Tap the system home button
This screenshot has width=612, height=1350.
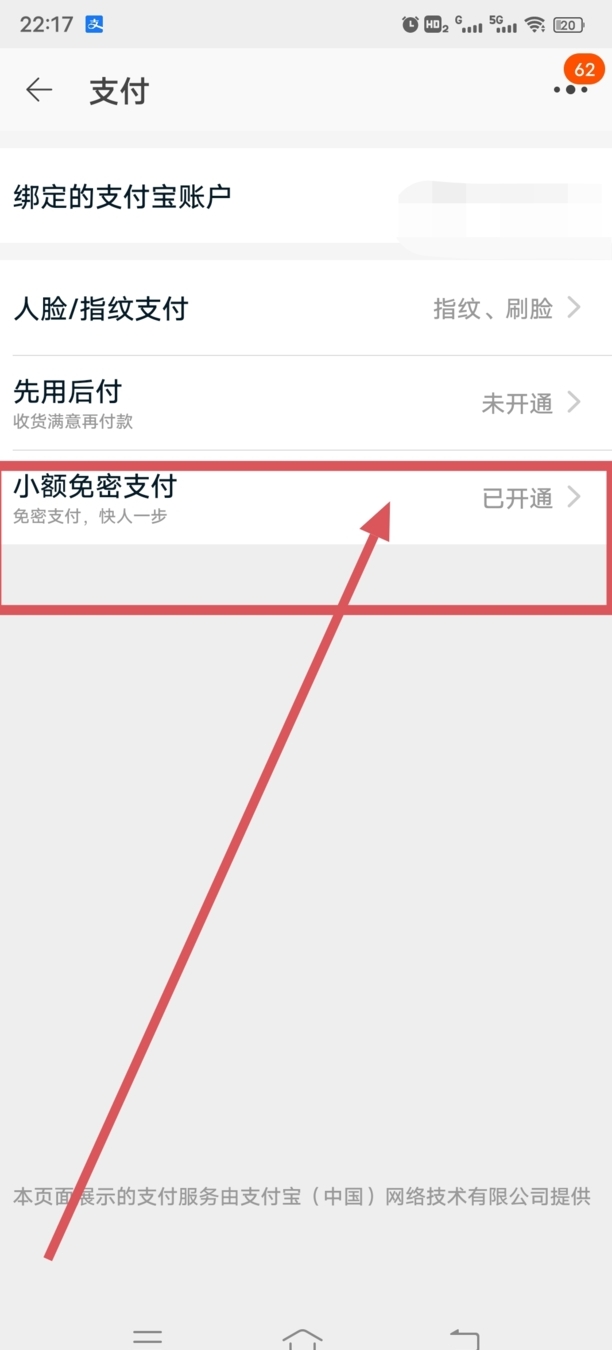point(302,1337)
